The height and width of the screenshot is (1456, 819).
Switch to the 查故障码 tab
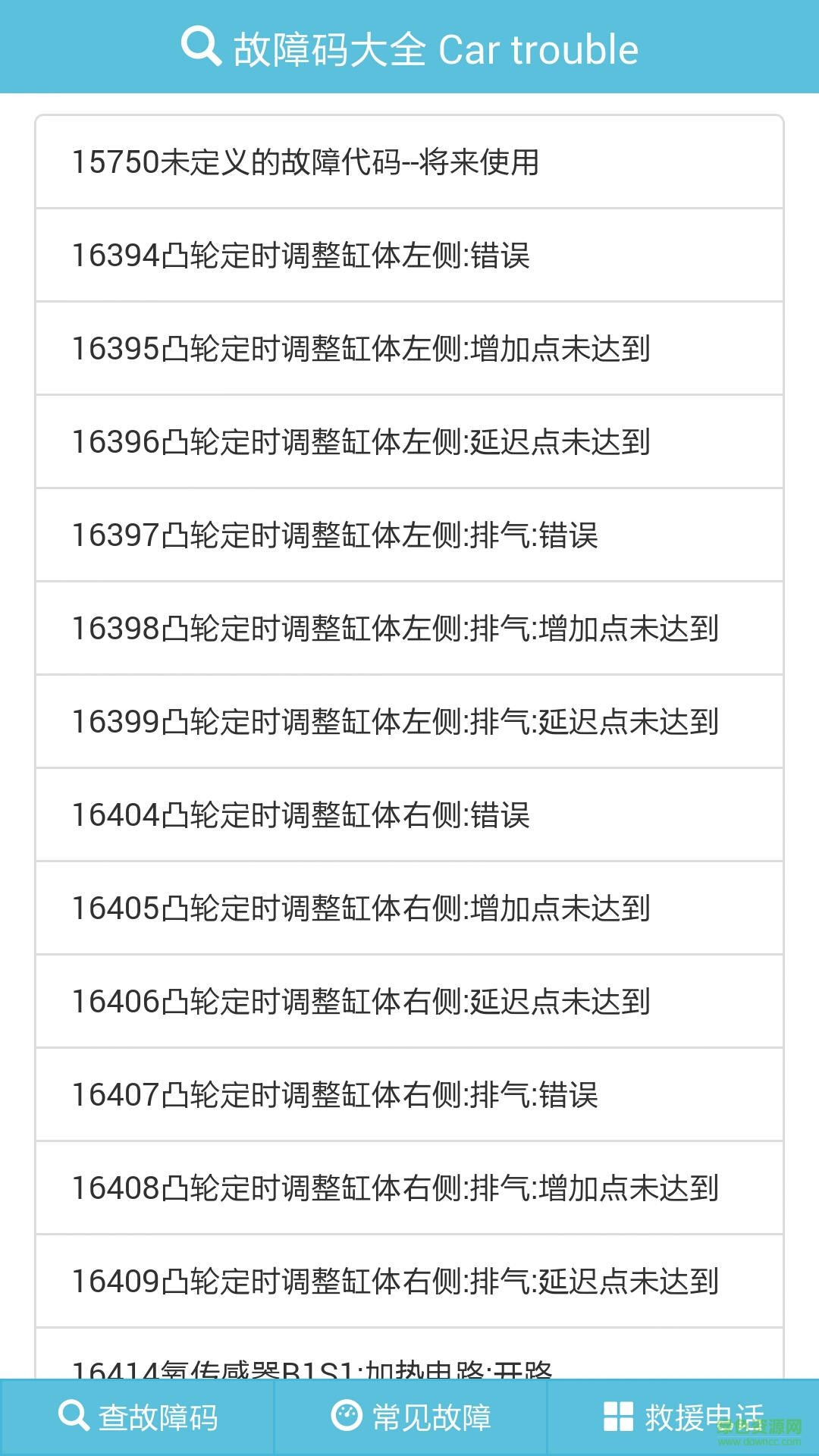[x=138, y=1417]
